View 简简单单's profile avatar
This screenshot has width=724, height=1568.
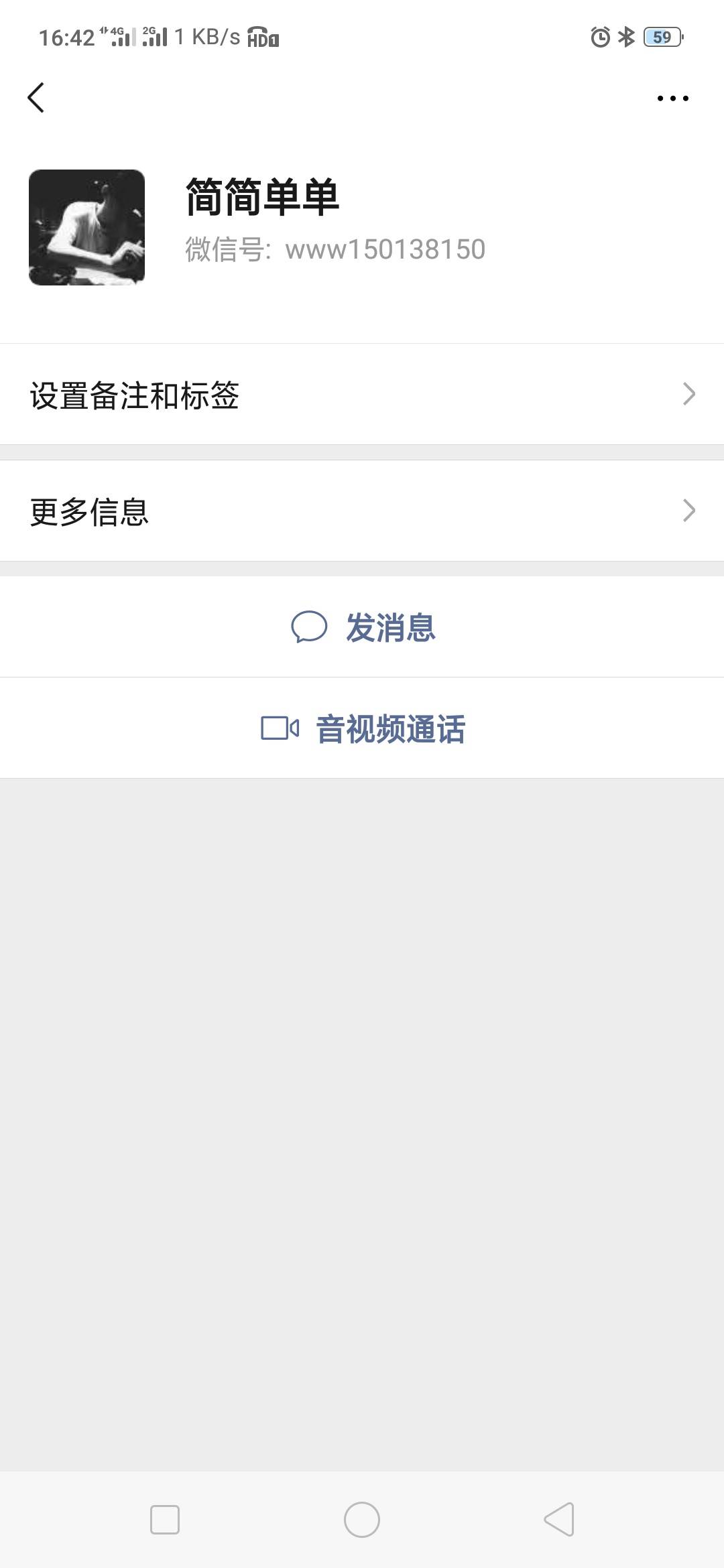[86, 227]
